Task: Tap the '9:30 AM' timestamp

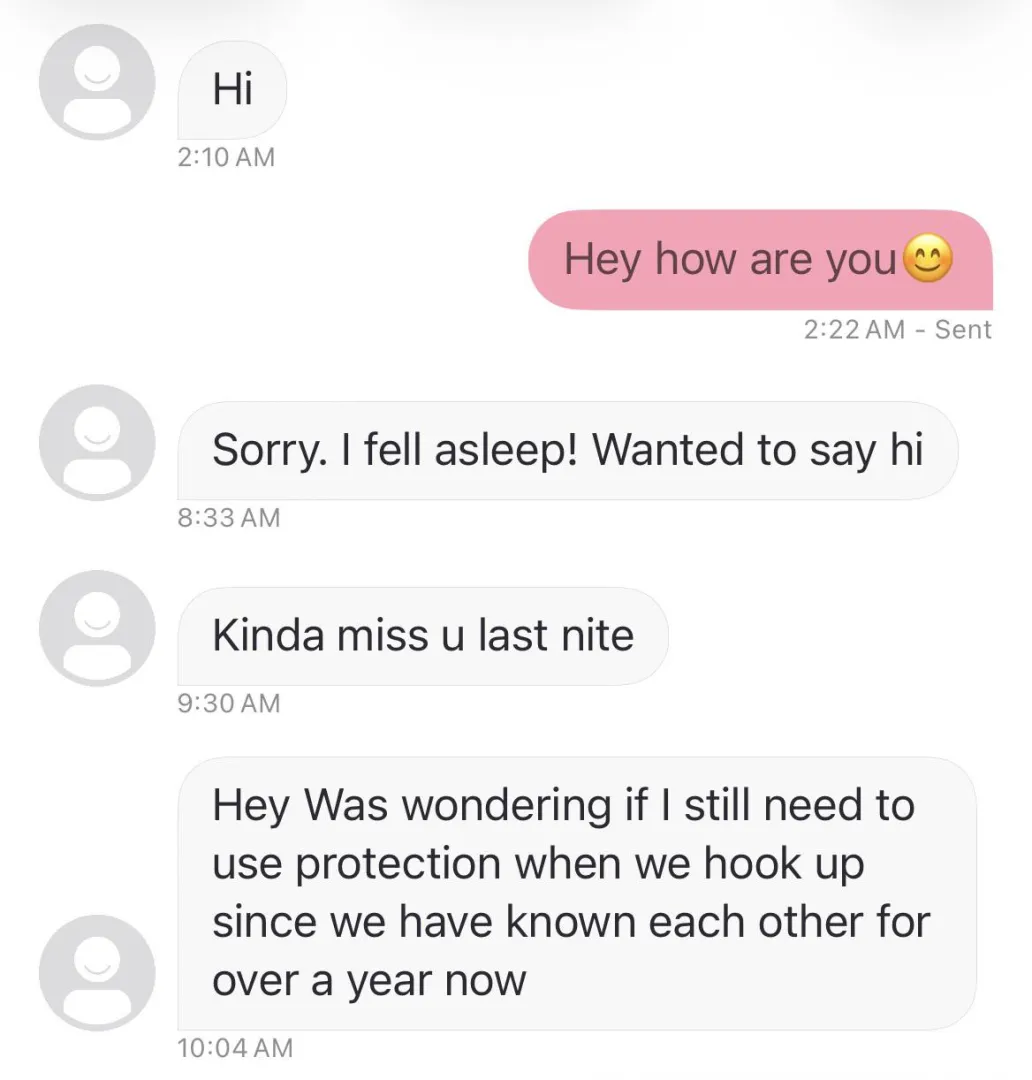Action: [229, 703]
